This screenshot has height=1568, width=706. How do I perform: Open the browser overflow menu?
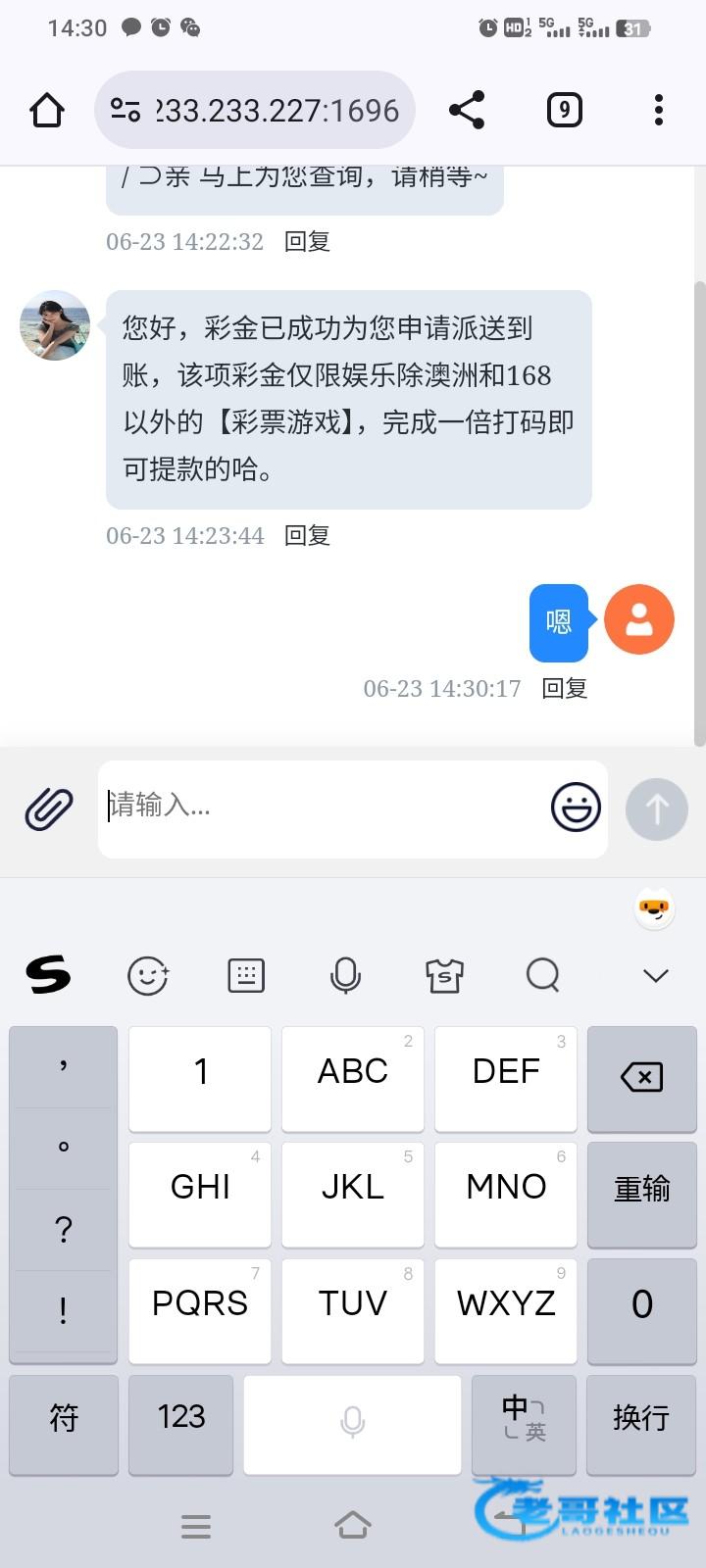point(659,110)
